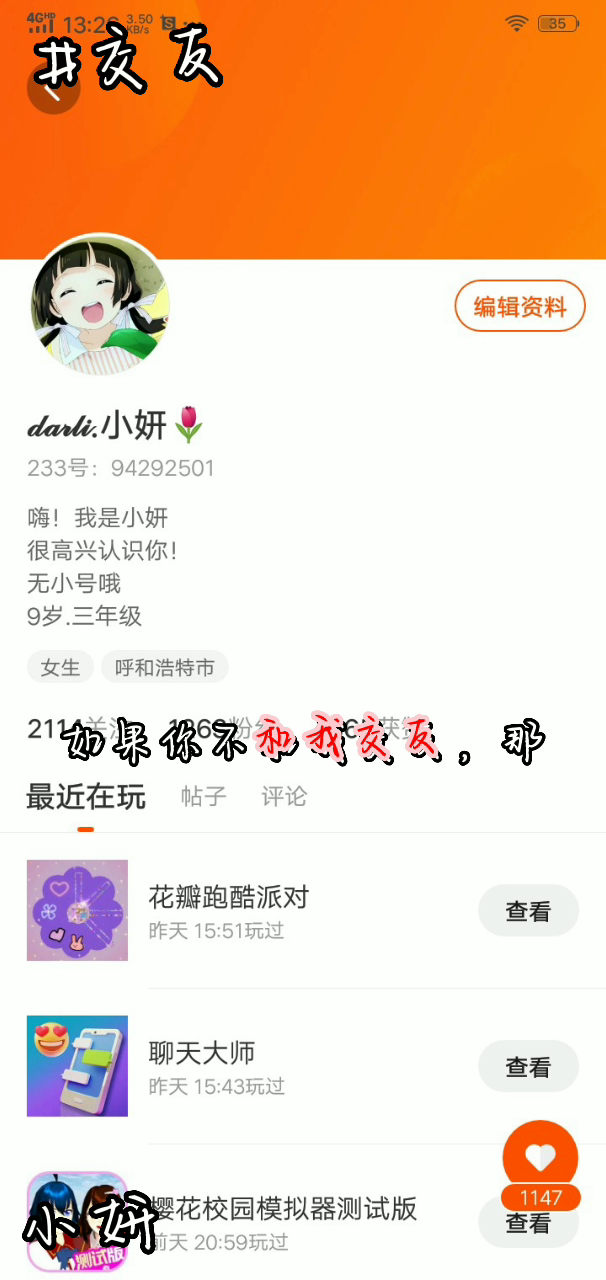606x1280 pixels.
Task: Switch to the 帖子 tab
Action: click(204, 796)
